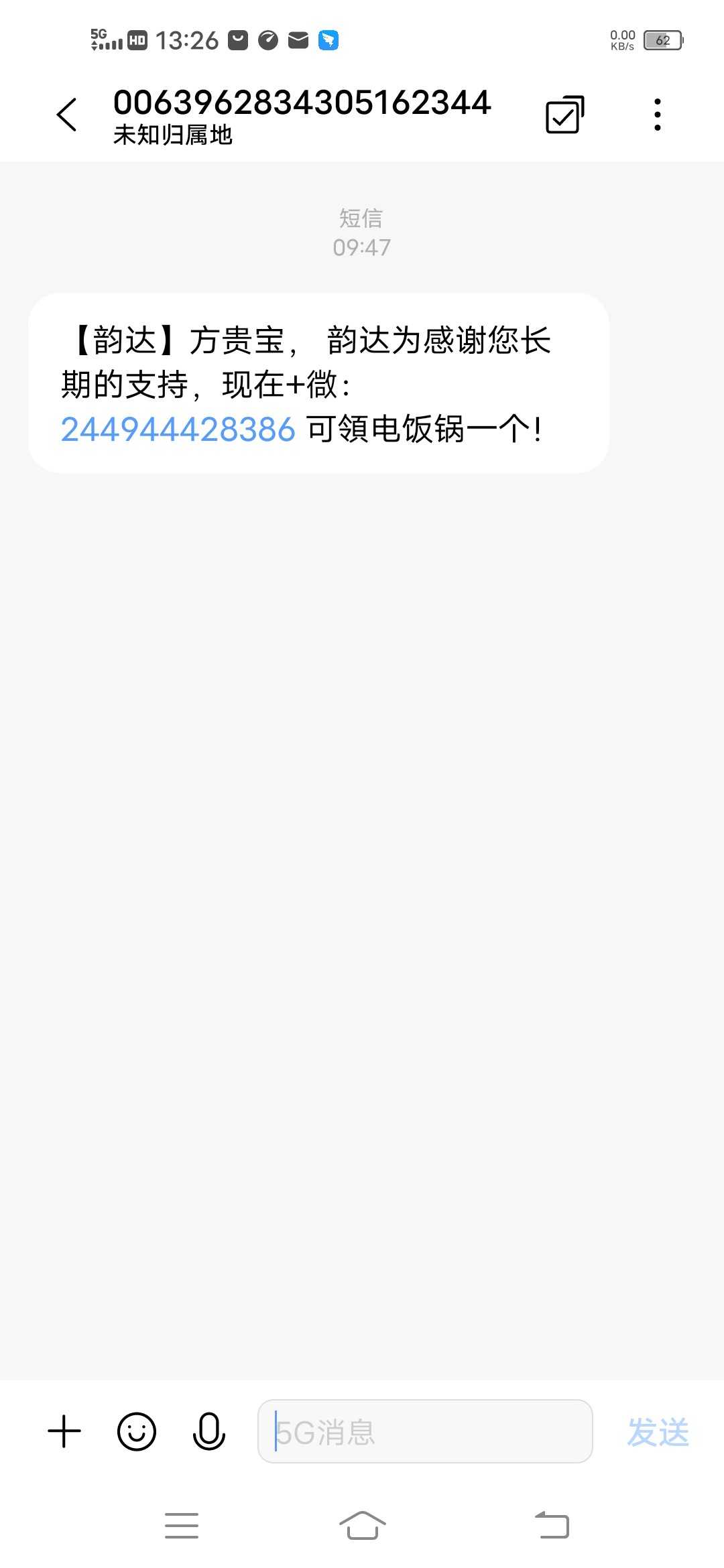Tap the multi-select checkbox icon
The image size is (724, 1568).
[x=565, y=115]
